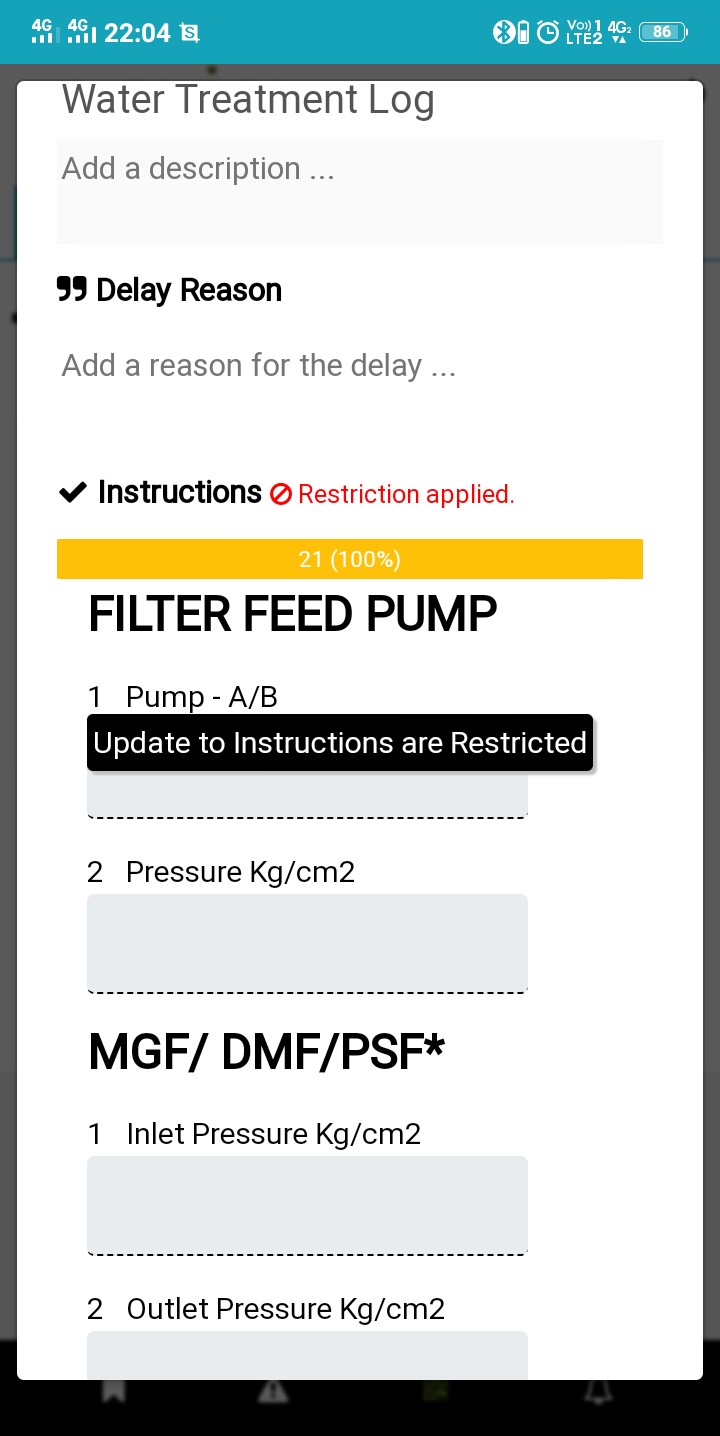Dismiss the Update to Instructions Restricted tooltip
The image size is (720, 1436).
(340, 743)
